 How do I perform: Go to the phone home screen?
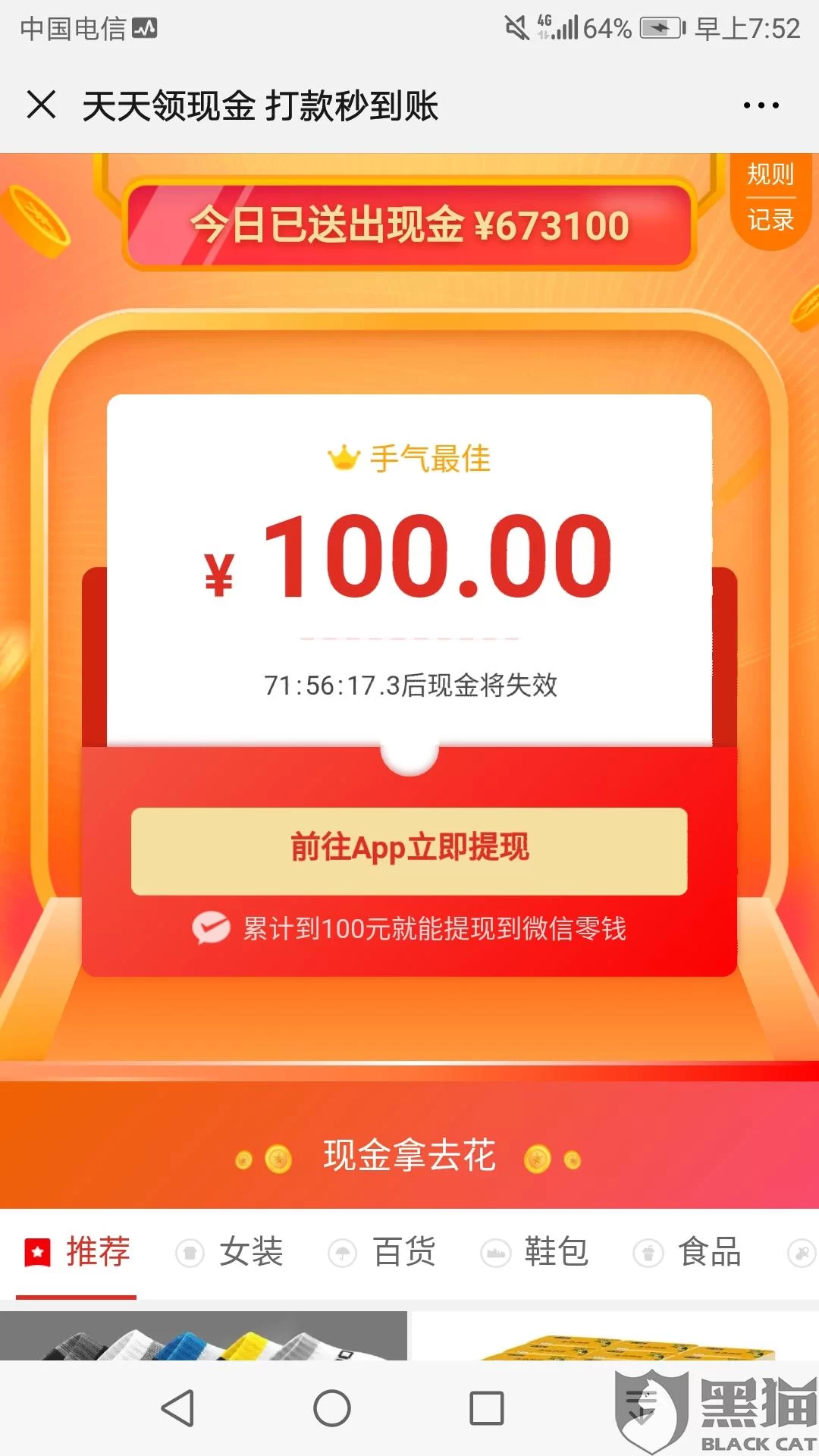pos(332,1408)
